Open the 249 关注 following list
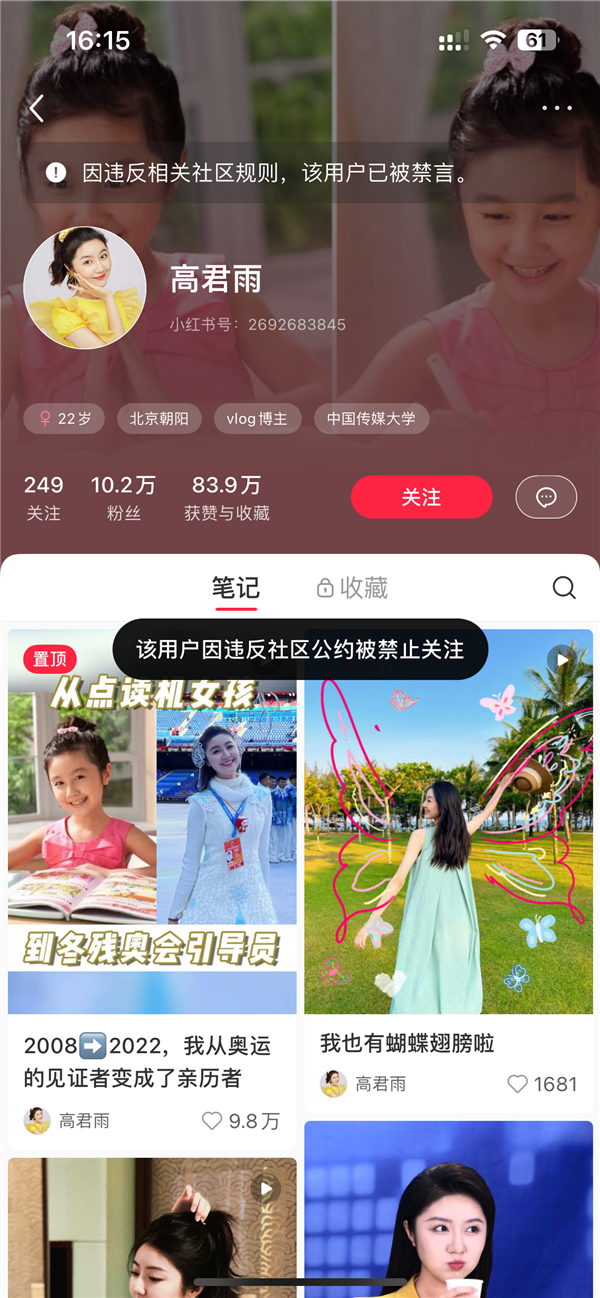This screenshot has height=1298, width=600. tap(43, 497)
